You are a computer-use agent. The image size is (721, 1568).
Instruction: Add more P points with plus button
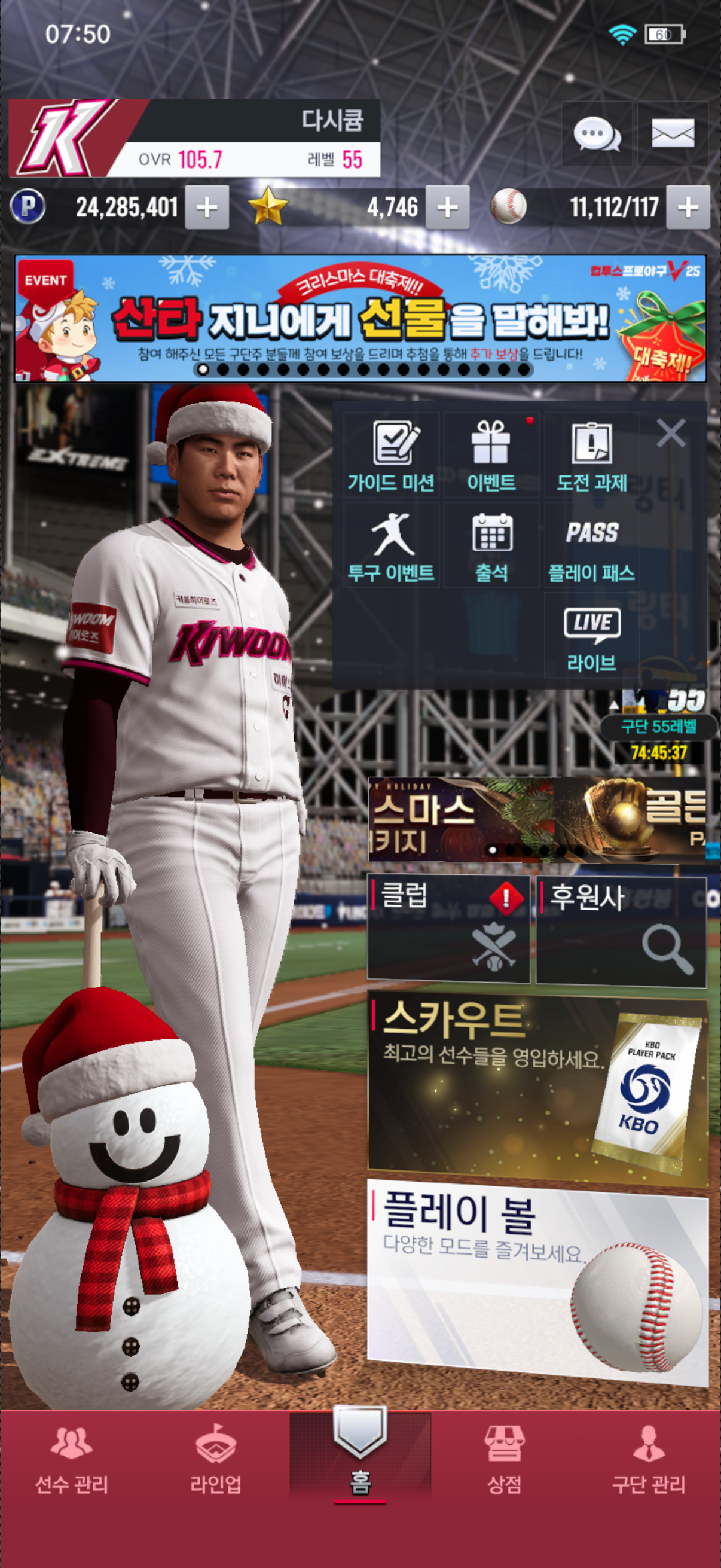[x=207, y=208]
